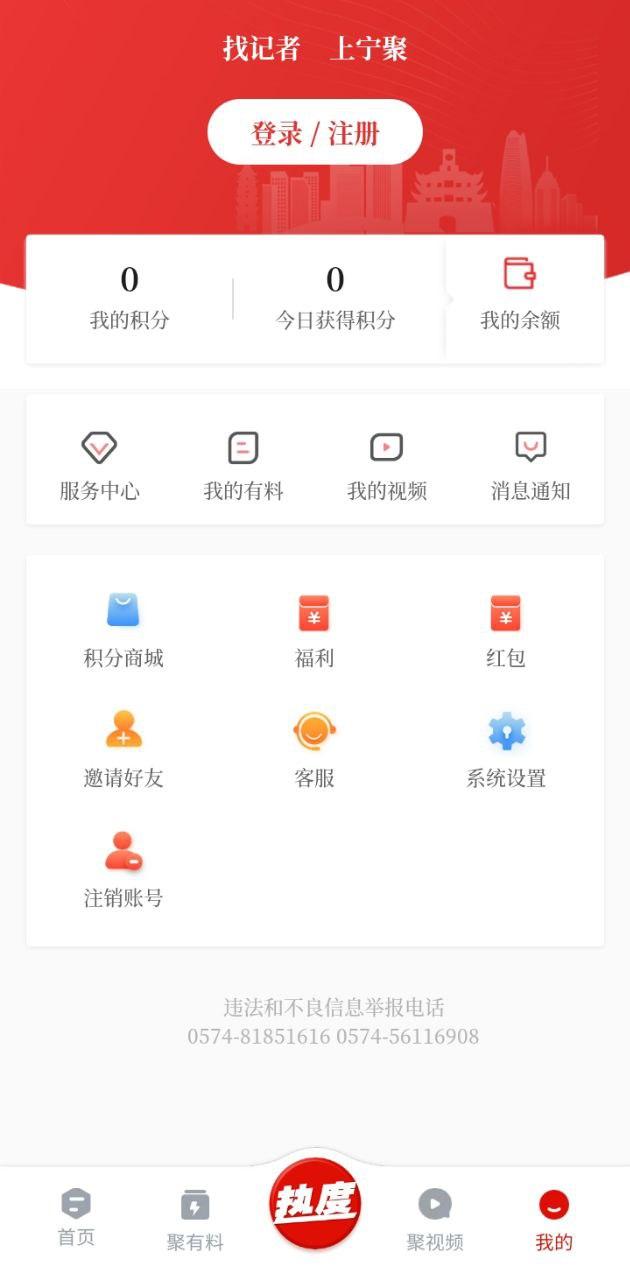This screenshot has width=630, height=1280.
Task: Switch to the 首页 tab
Action: click(x=76, y=1218)
